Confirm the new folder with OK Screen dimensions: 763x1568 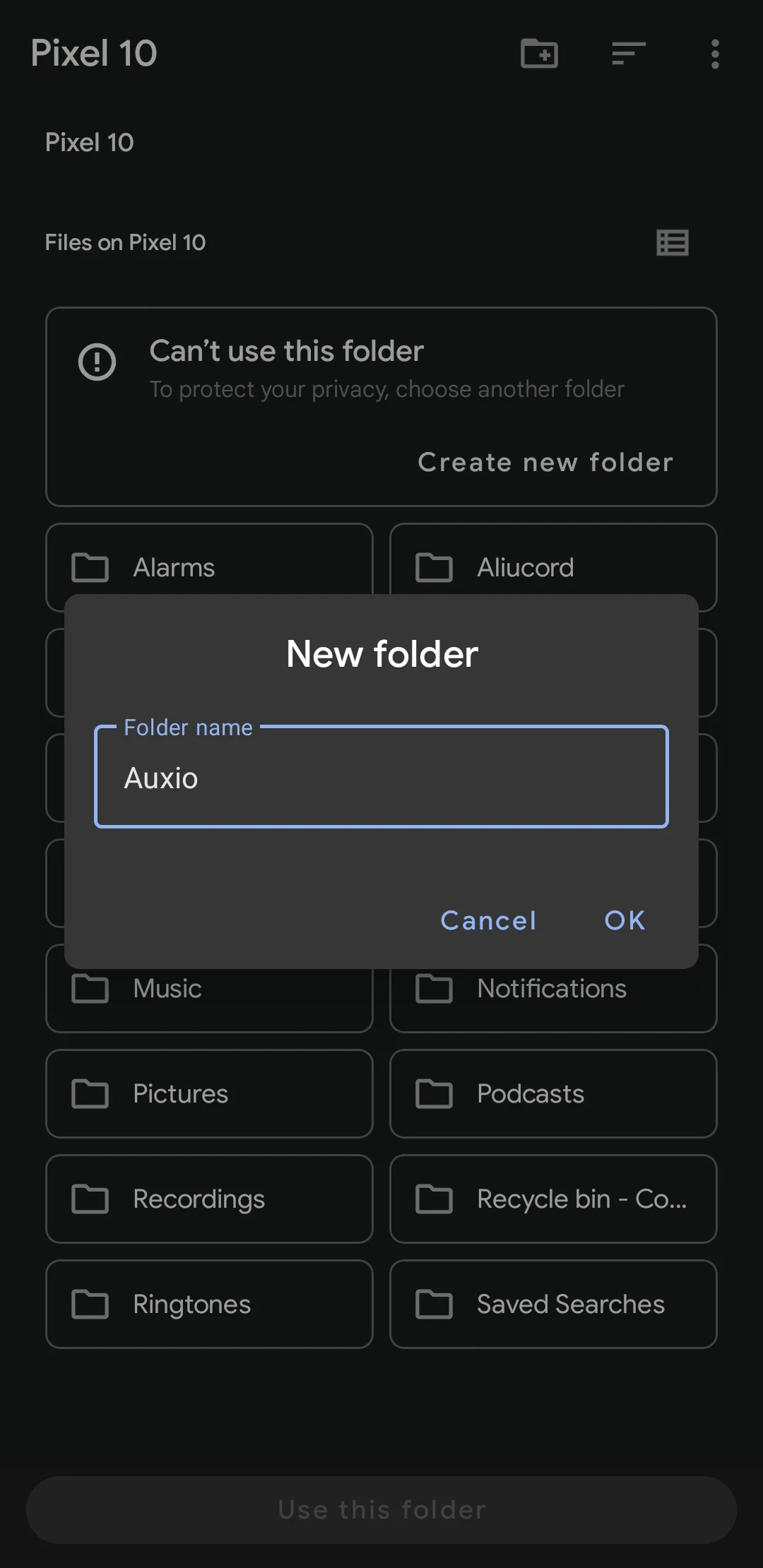pyautogui.click(x=625, y=920)
